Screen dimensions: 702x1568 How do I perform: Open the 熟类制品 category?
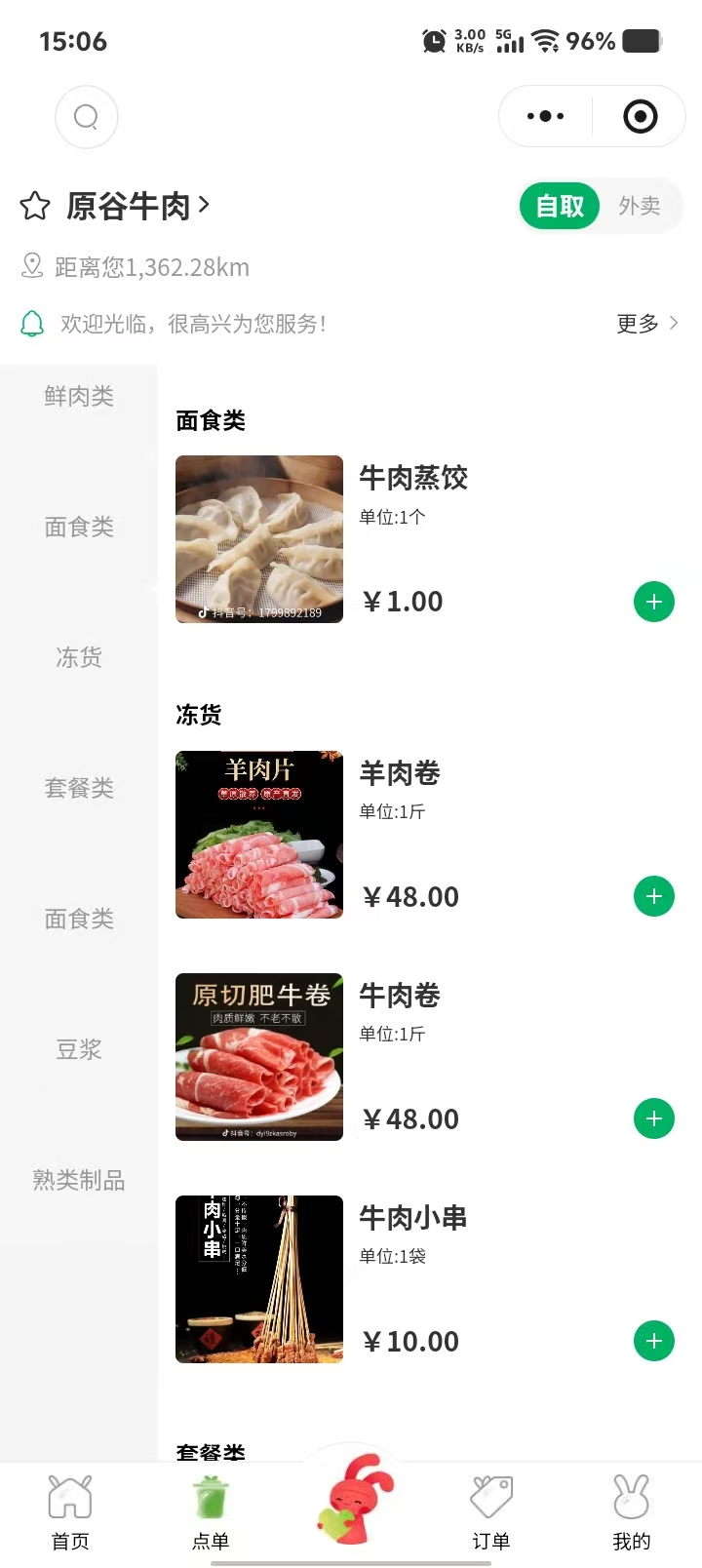point(79,1180)
